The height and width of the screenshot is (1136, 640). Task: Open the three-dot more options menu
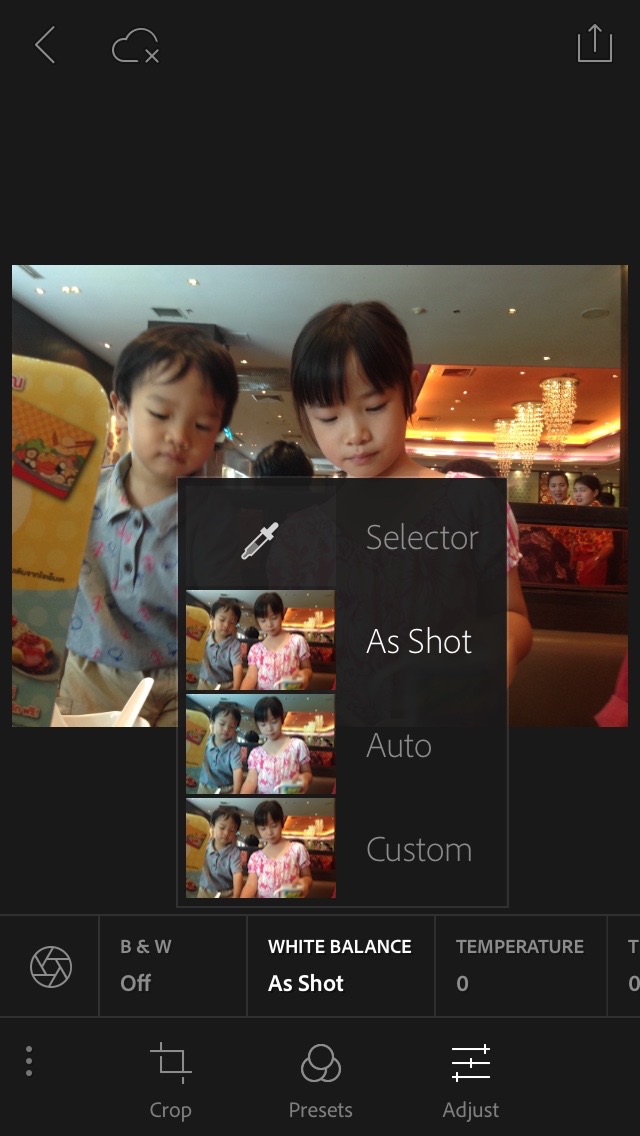[29, 1061]
